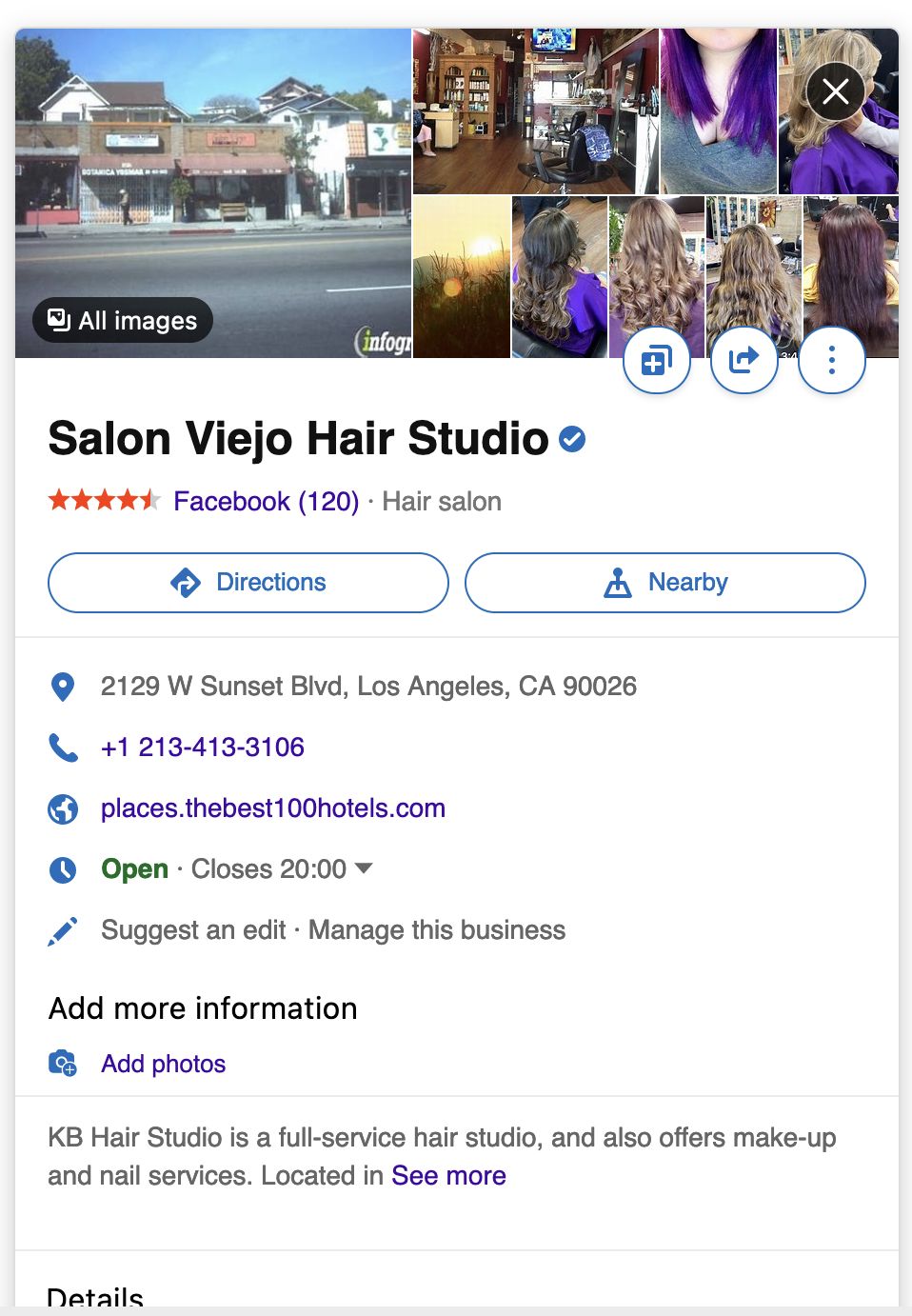Click the star rating display
The height and width of the screenshot is (1316, 912).
[x=102, y=500]
